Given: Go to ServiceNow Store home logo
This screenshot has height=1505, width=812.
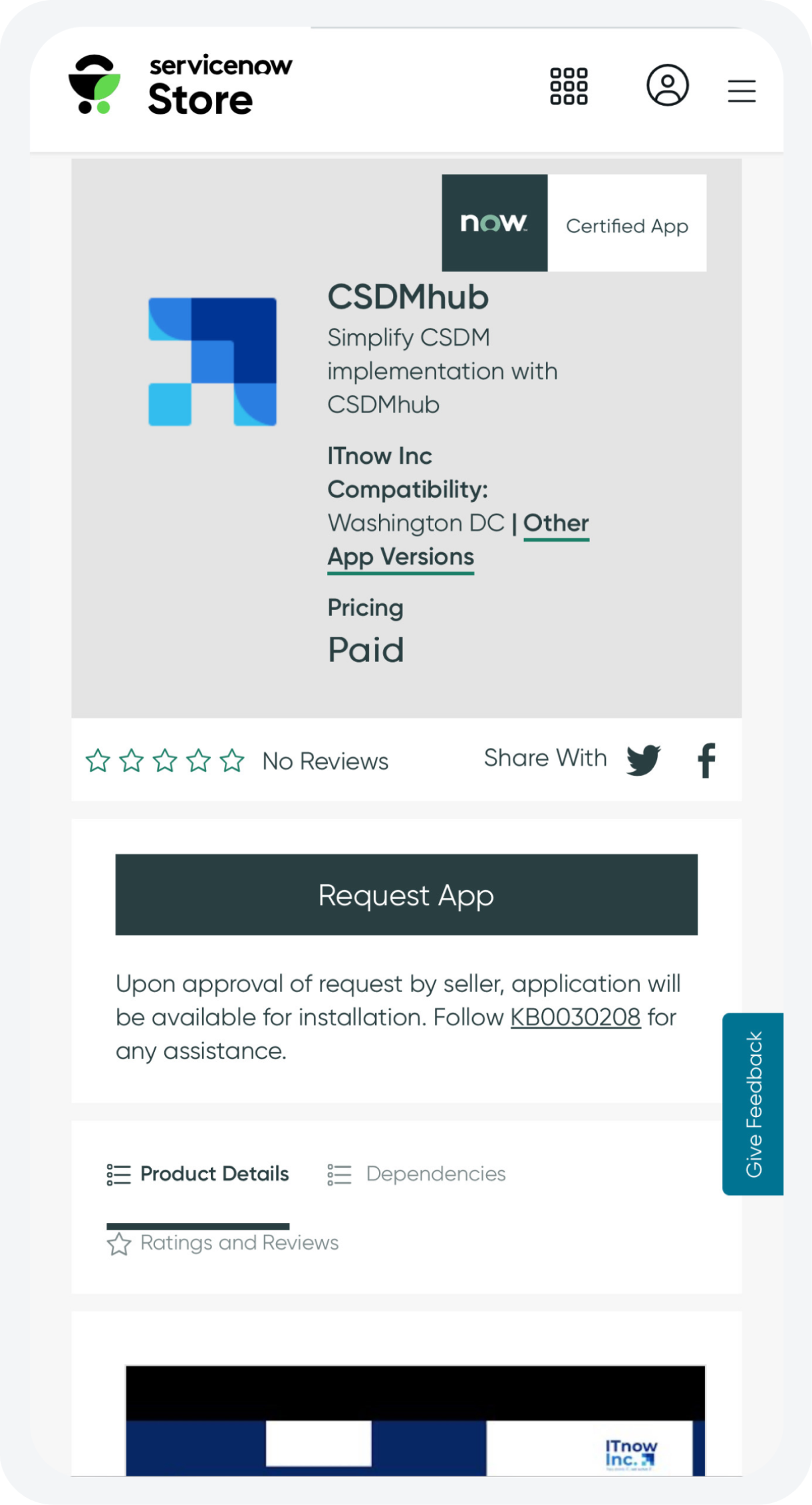Looking at the screenshot, I should coord(180,85).
